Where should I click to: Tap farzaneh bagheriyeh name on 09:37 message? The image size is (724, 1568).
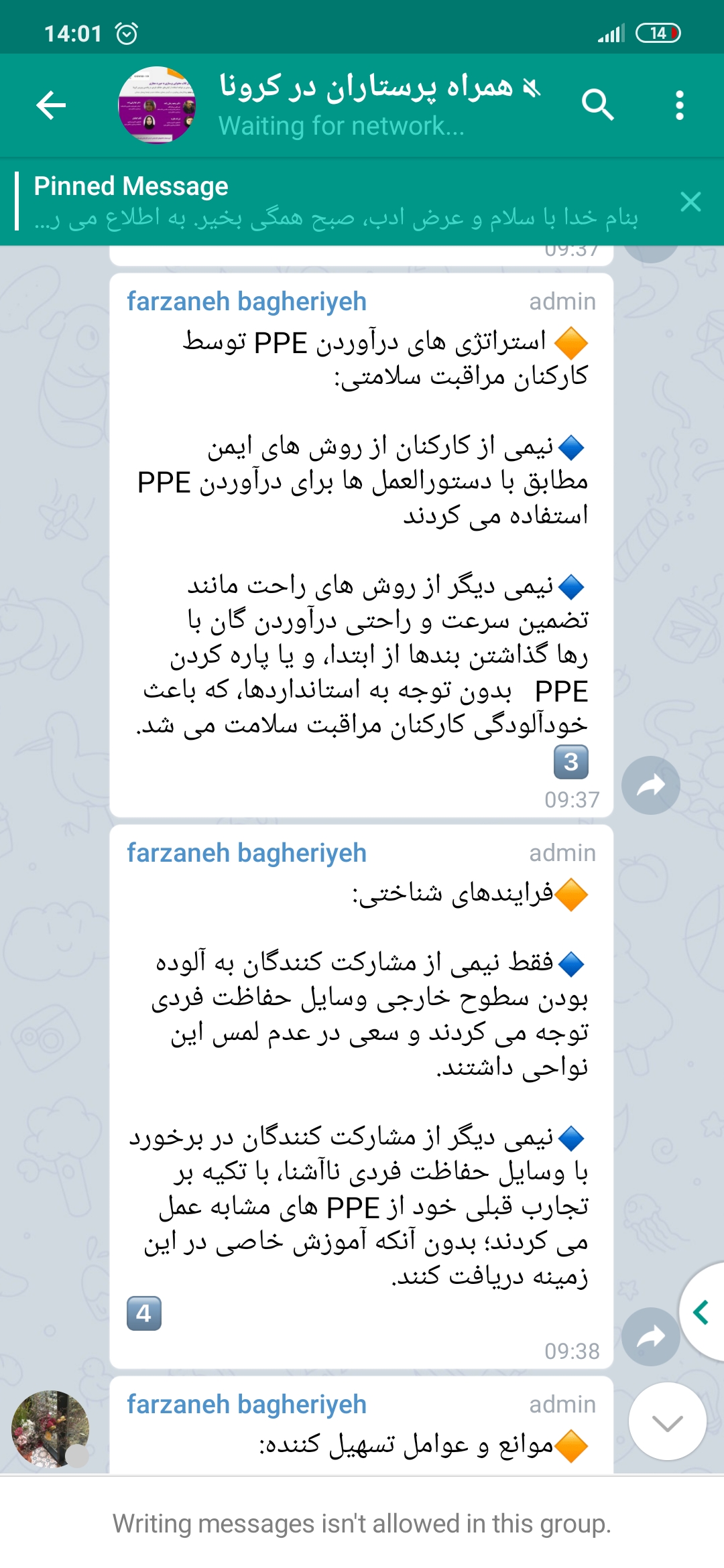click(247, 302)
